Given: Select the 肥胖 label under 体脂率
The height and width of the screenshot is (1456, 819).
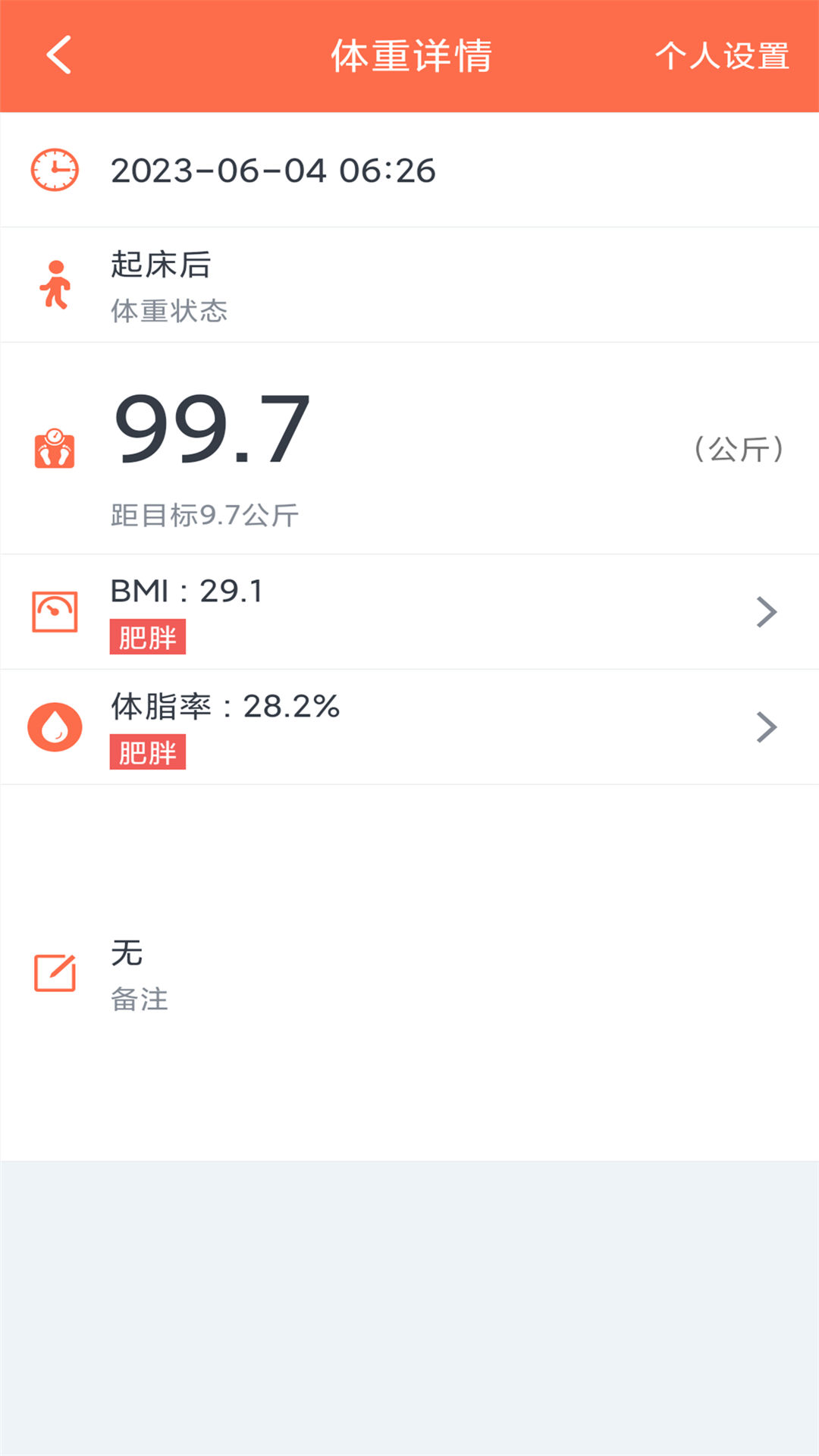Looking at the screenshot, I should [149, 753].
